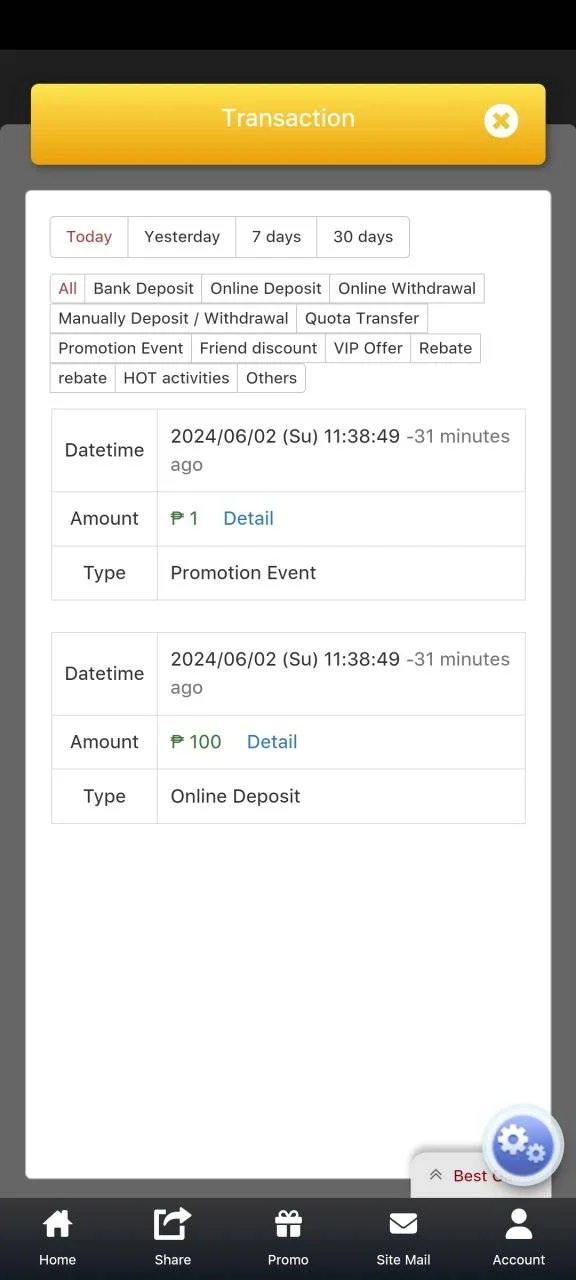576x1280 pixels.
Task: Open Detail of the ₱100 Online Deposit
Action: tap(272, 742)
